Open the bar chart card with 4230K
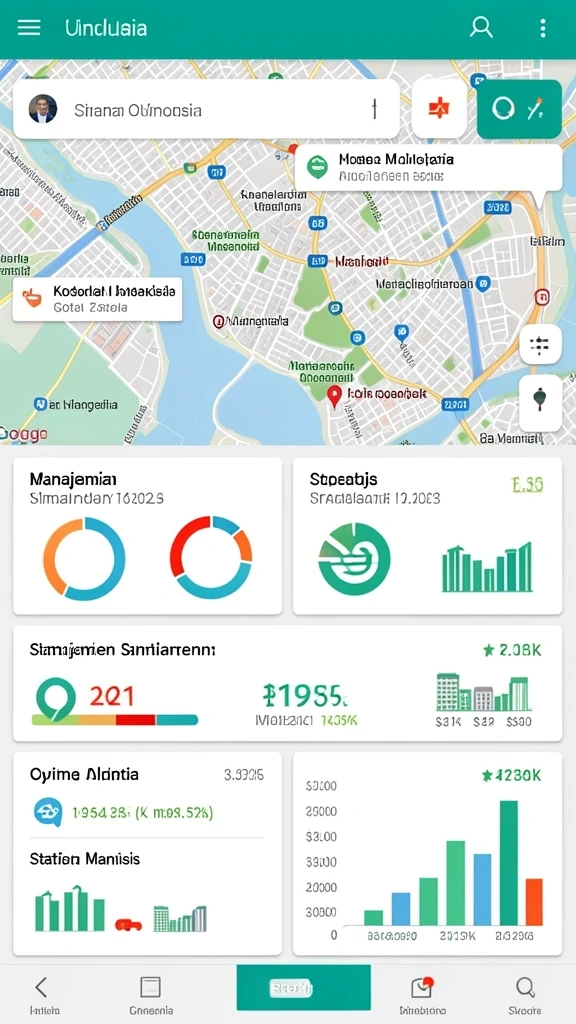Viewport: 576px width, 1024px height. click(428, 854)
